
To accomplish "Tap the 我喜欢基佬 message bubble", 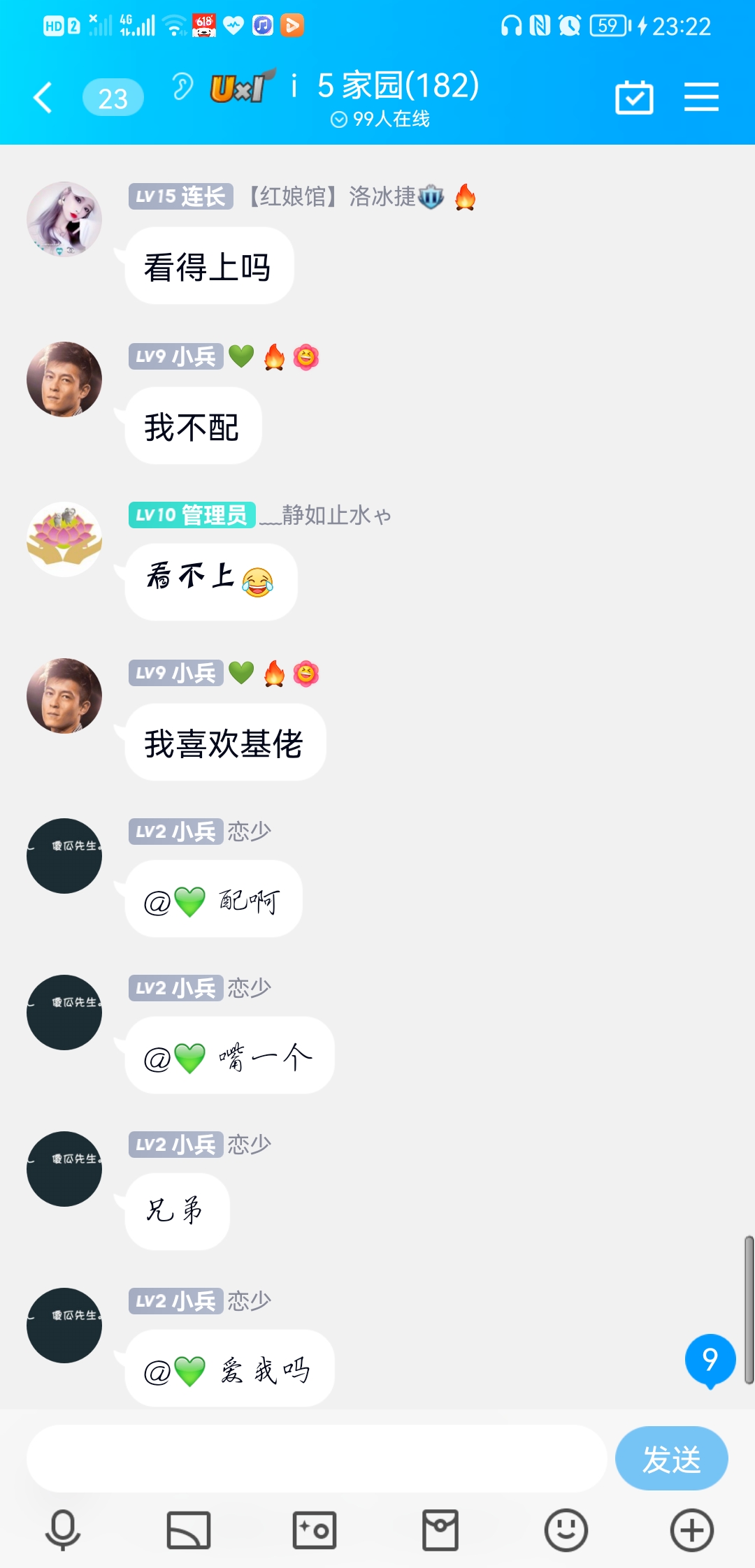I will [225, 742].
